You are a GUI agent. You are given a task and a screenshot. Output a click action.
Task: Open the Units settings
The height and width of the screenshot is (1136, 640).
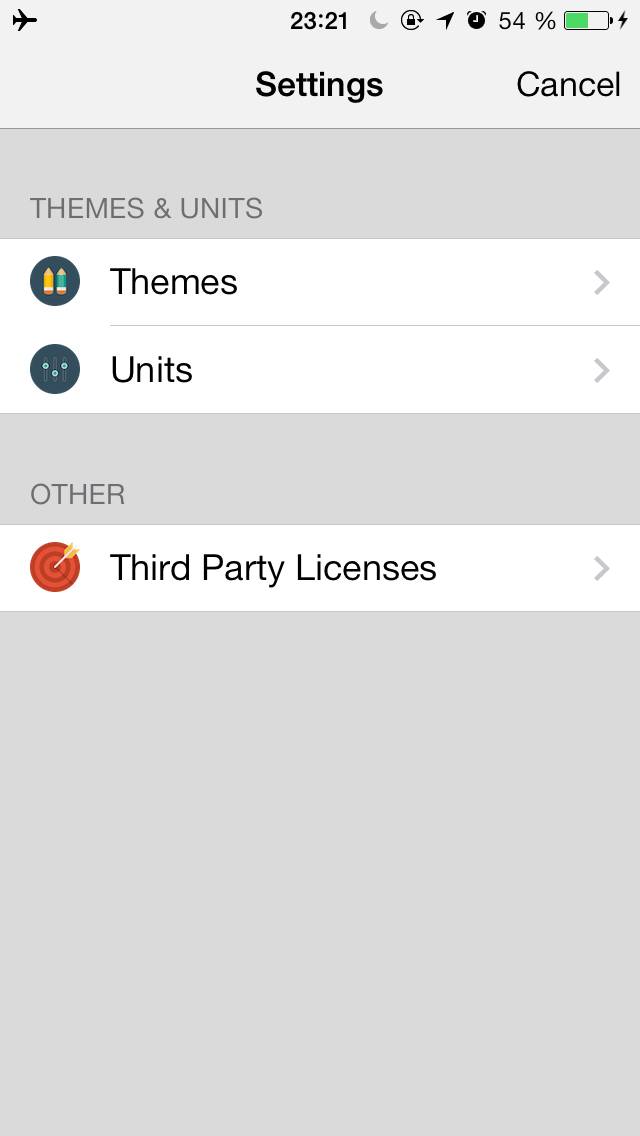click(320, 370)
